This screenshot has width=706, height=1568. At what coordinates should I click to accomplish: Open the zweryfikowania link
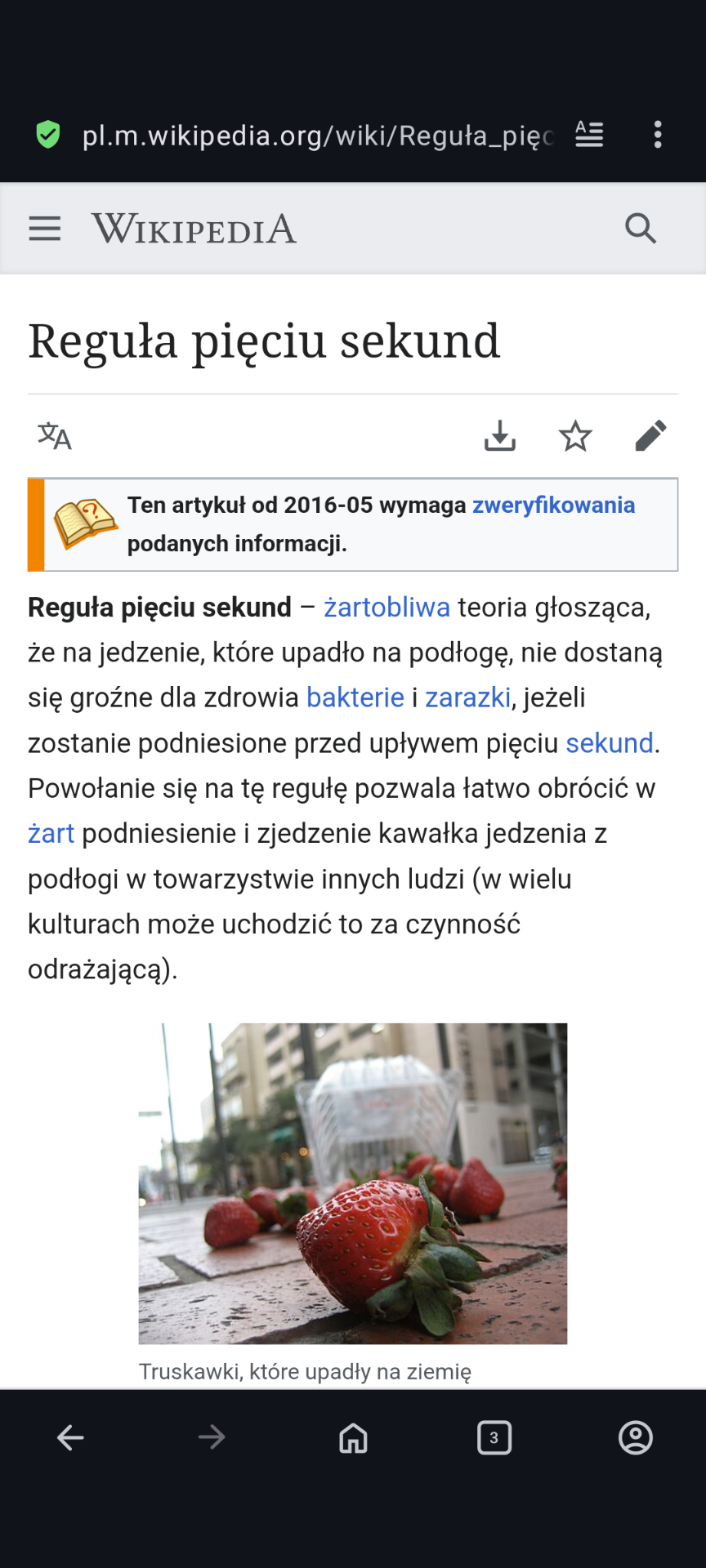[x=553, y=506]
